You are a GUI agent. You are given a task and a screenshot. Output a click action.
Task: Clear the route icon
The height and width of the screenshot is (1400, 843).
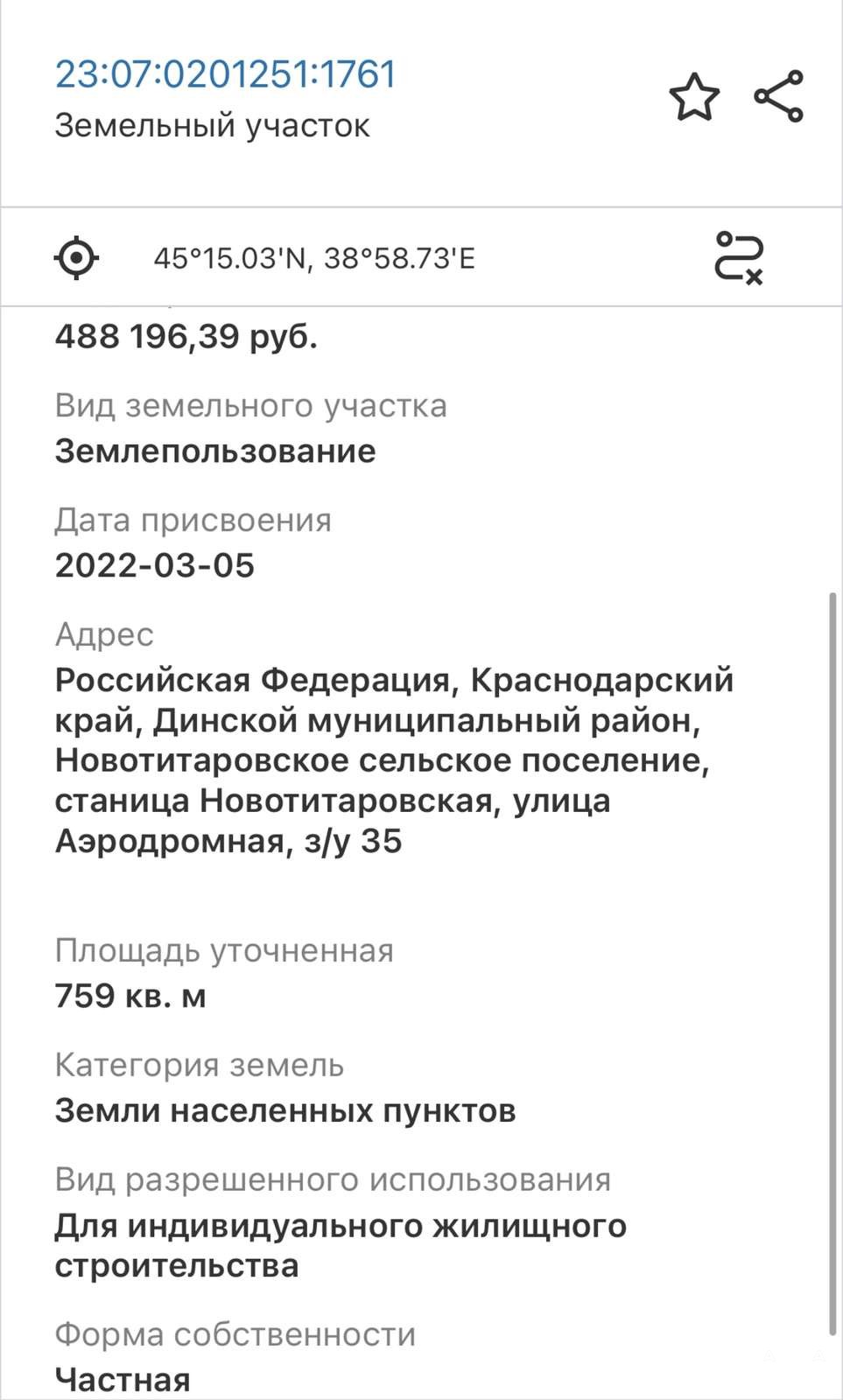[x=740, y=258]
